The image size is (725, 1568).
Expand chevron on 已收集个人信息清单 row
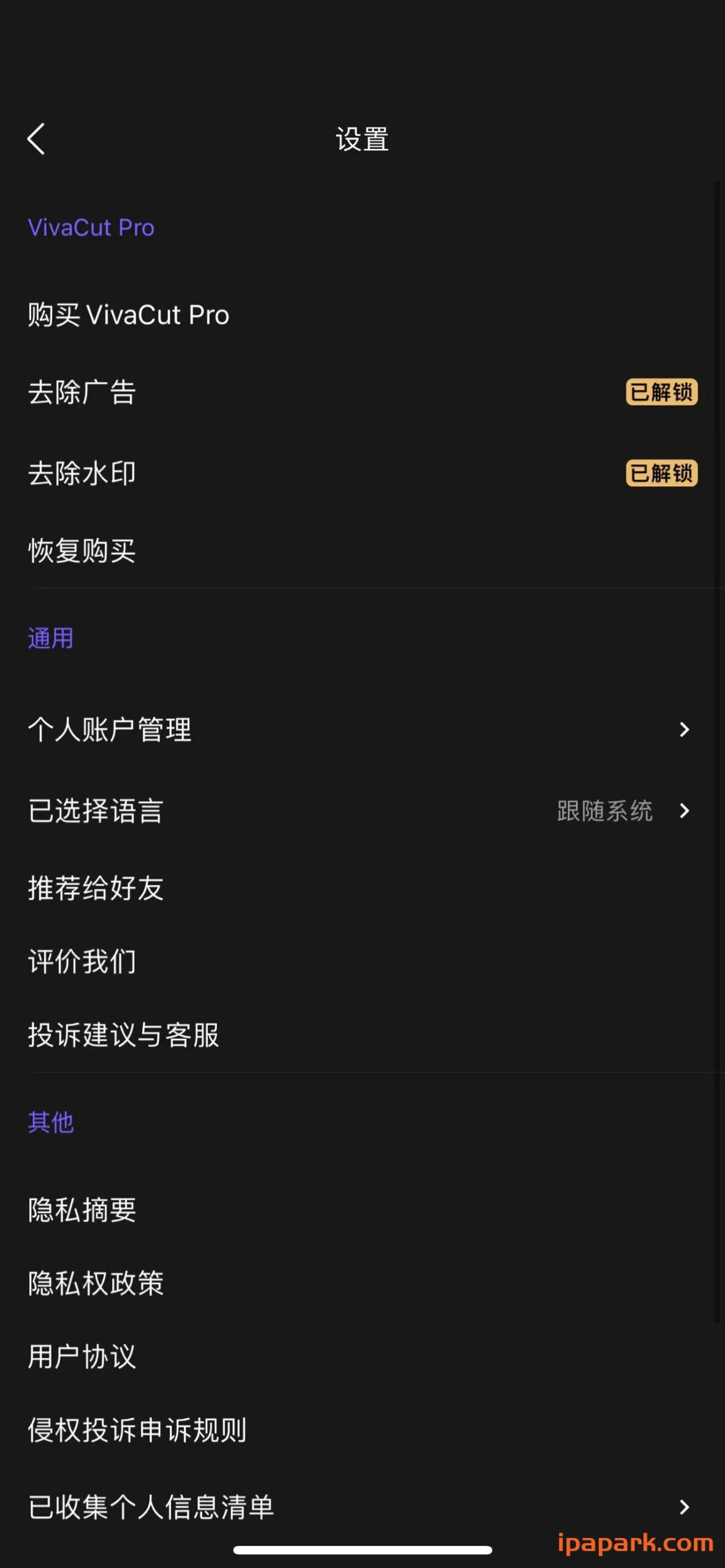(x=685, y=1507)
